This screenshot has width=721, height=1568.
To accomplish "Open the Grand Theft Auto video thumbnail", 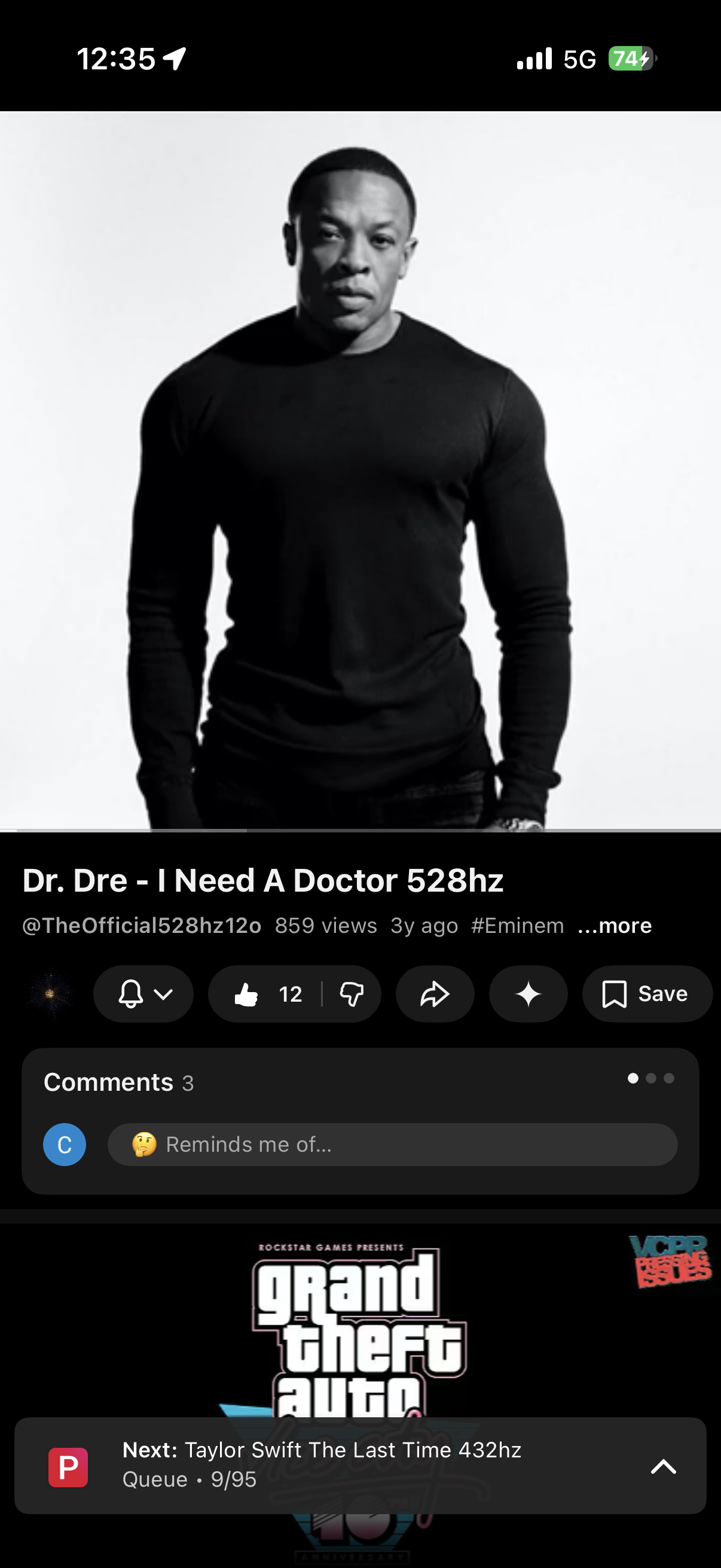I will [360, 1321].
